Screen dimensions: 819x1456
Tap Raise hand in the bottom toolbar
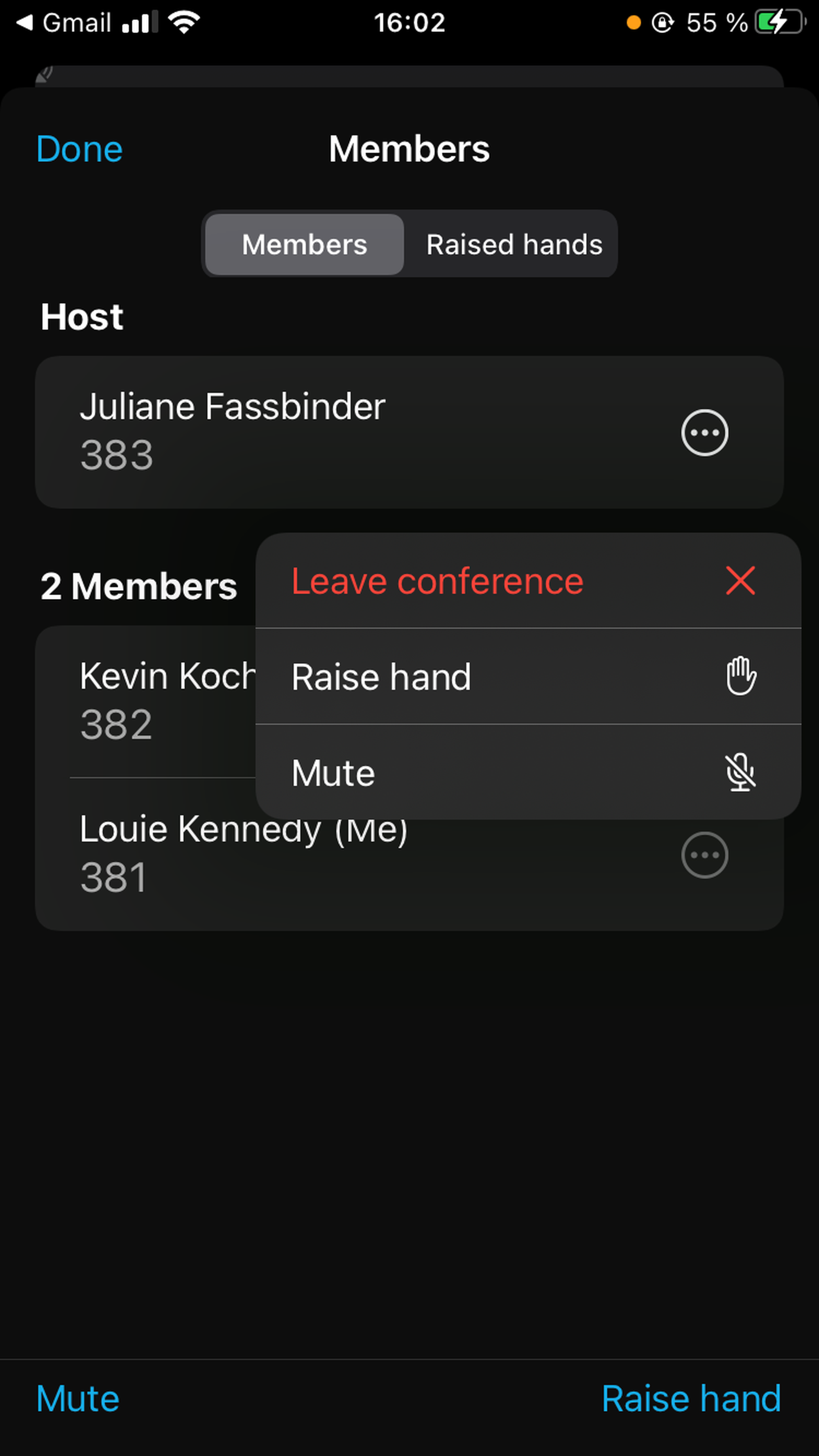(690, 1398)
